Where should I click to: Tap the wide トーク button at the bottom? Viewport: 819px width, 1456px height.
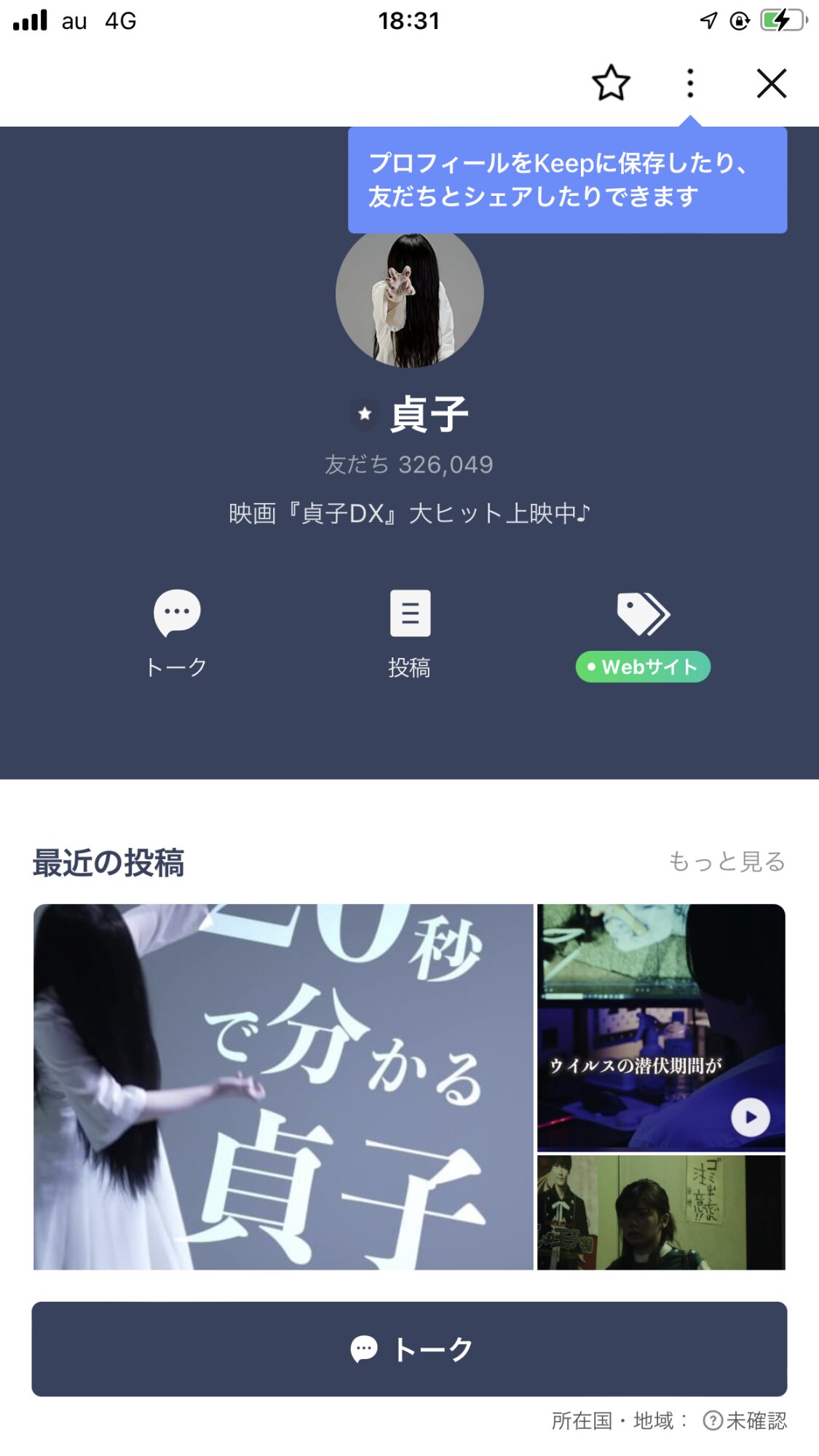[409, 1349]
